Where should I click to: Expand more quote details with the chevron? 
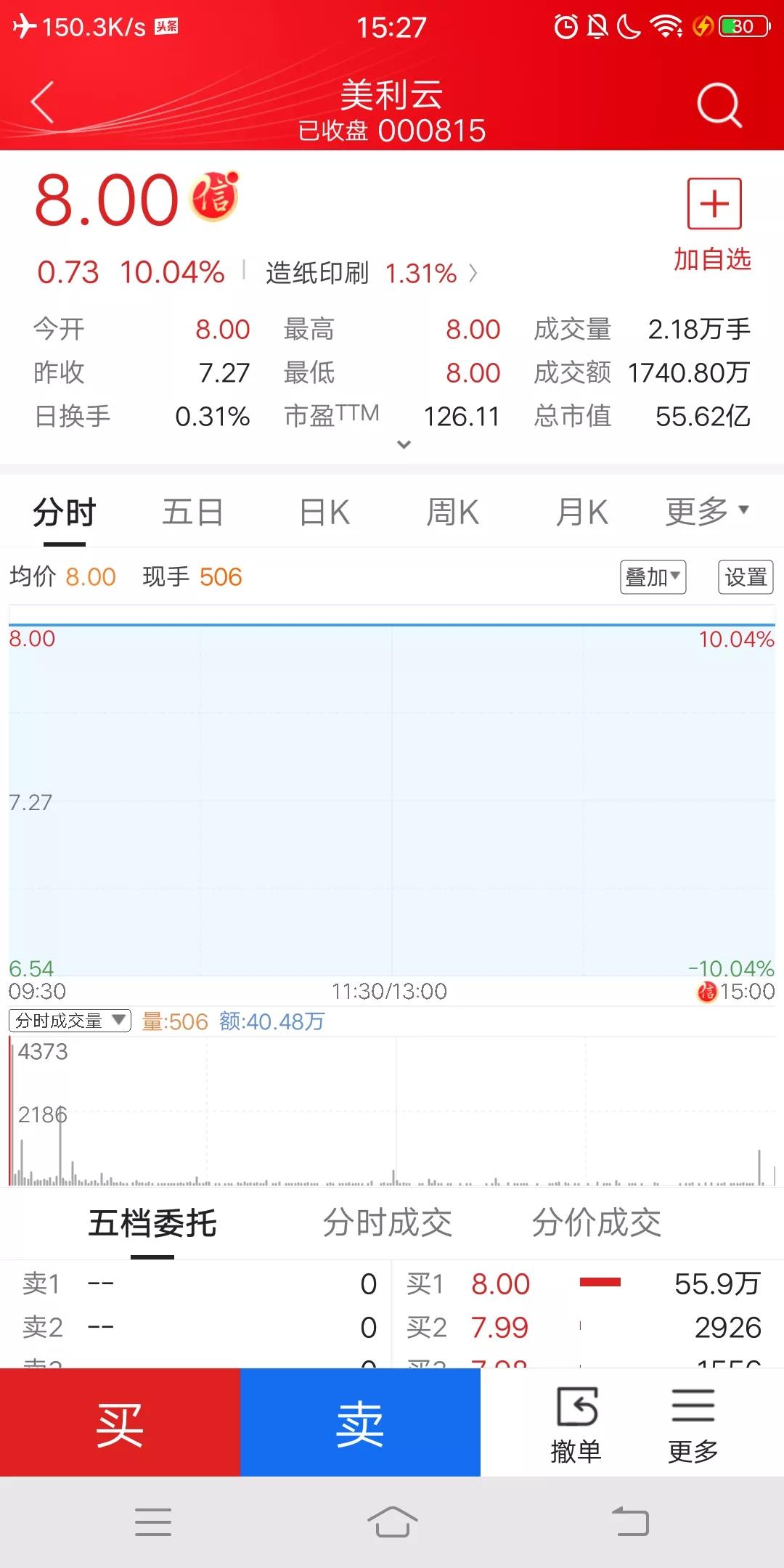tap(404, 444)
